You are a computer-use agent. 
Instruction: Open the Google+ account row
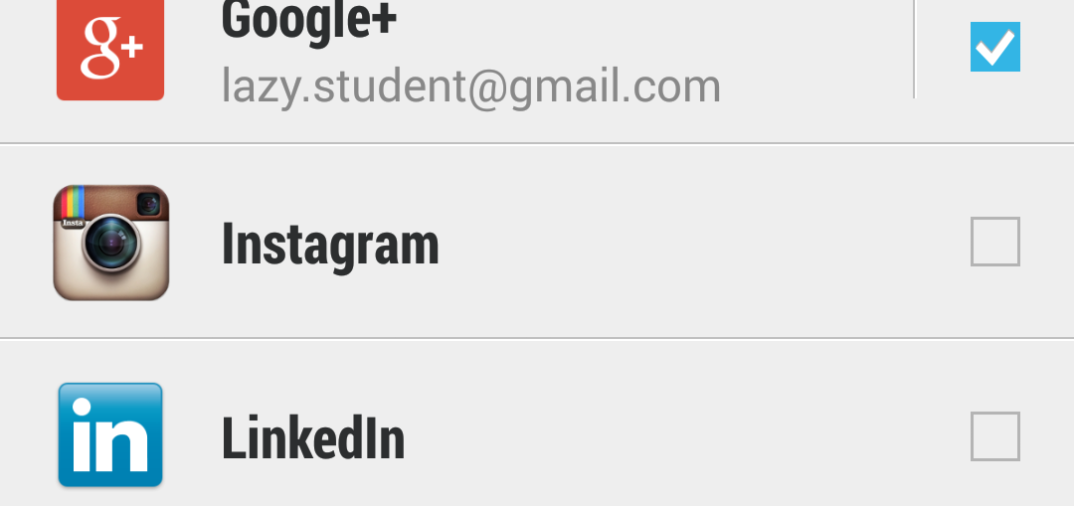(x=470, y=55)
